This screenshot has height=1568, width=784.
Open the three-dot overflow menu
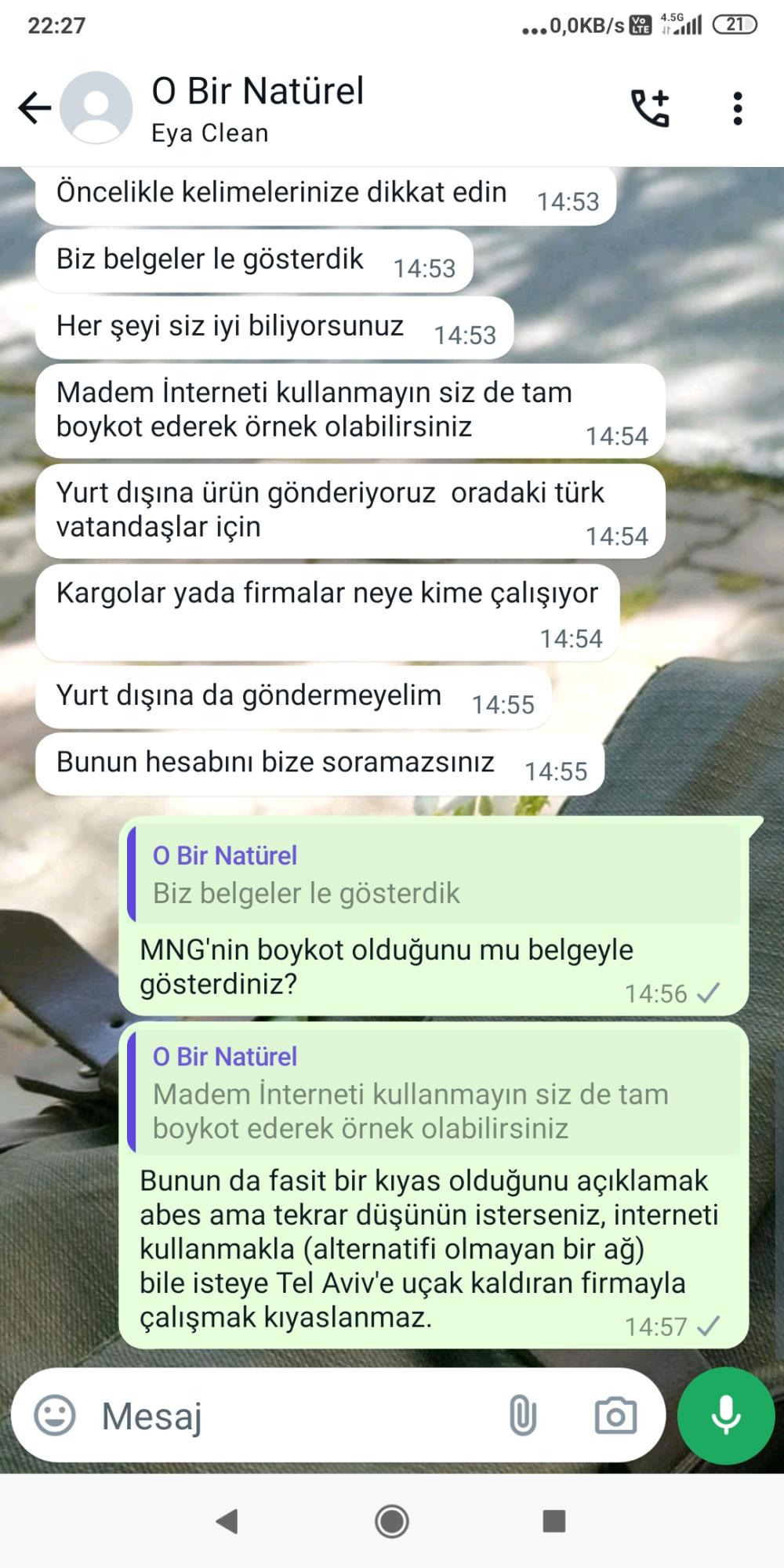pos(736,107)
